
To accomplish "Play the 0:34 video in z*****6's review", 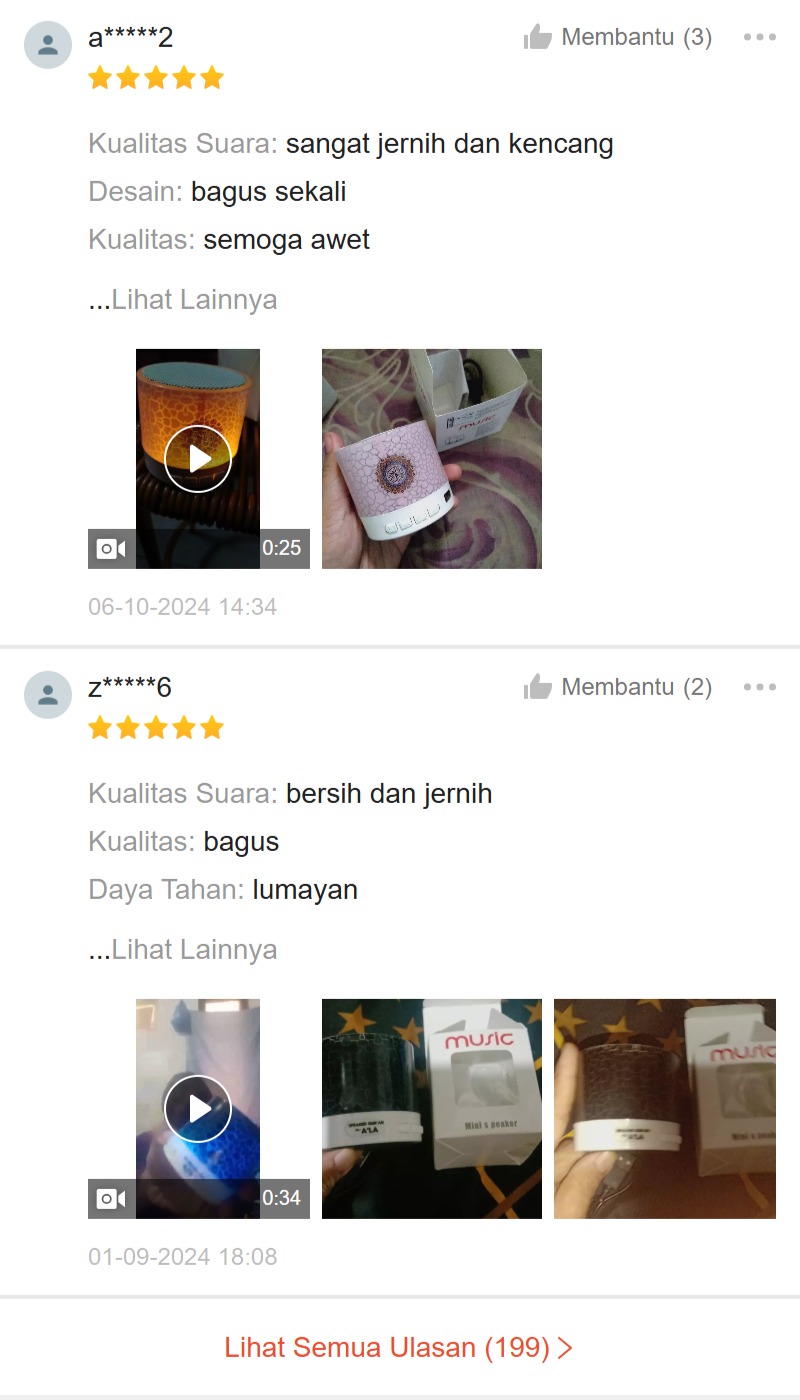I will pos(198,1109).
